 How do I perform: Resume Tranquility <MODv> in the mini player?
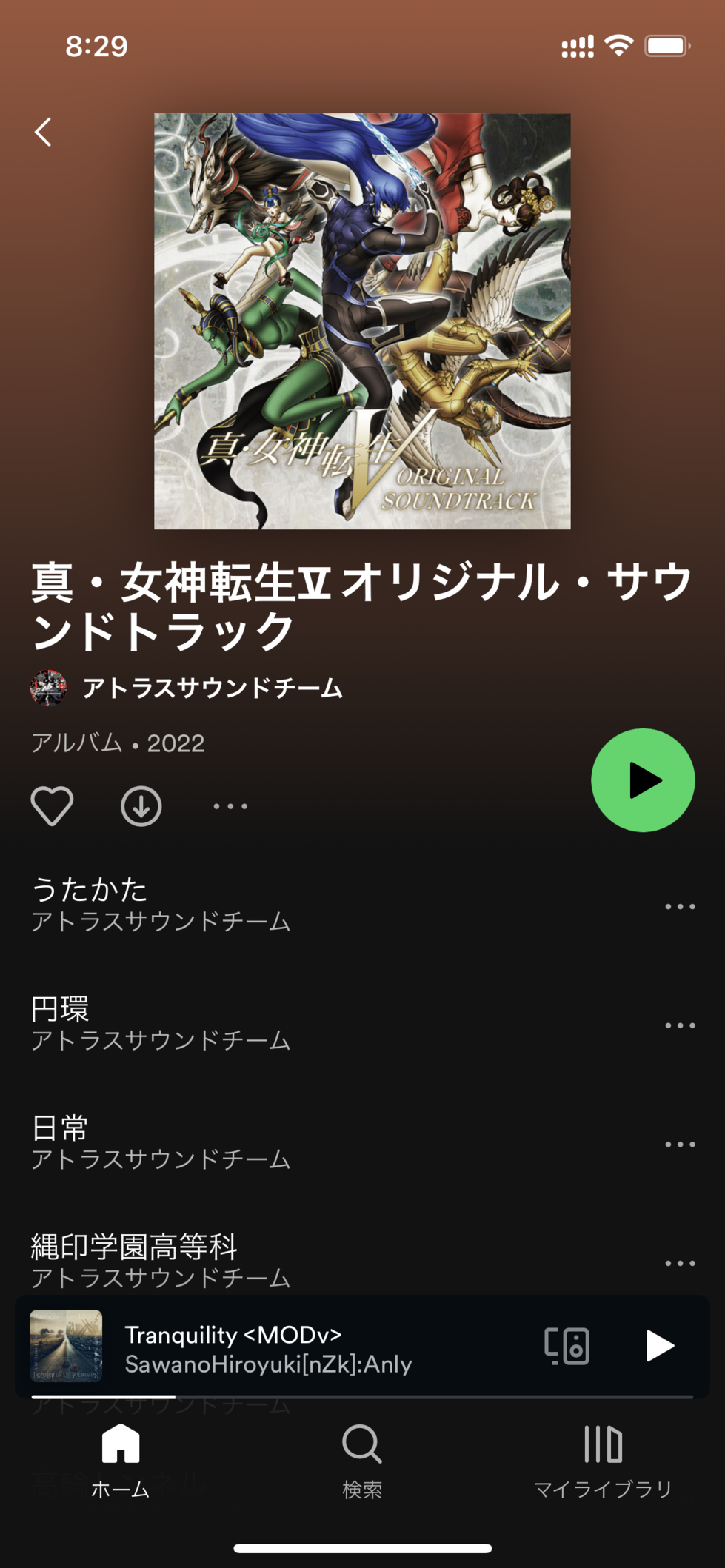[659, 1346]
